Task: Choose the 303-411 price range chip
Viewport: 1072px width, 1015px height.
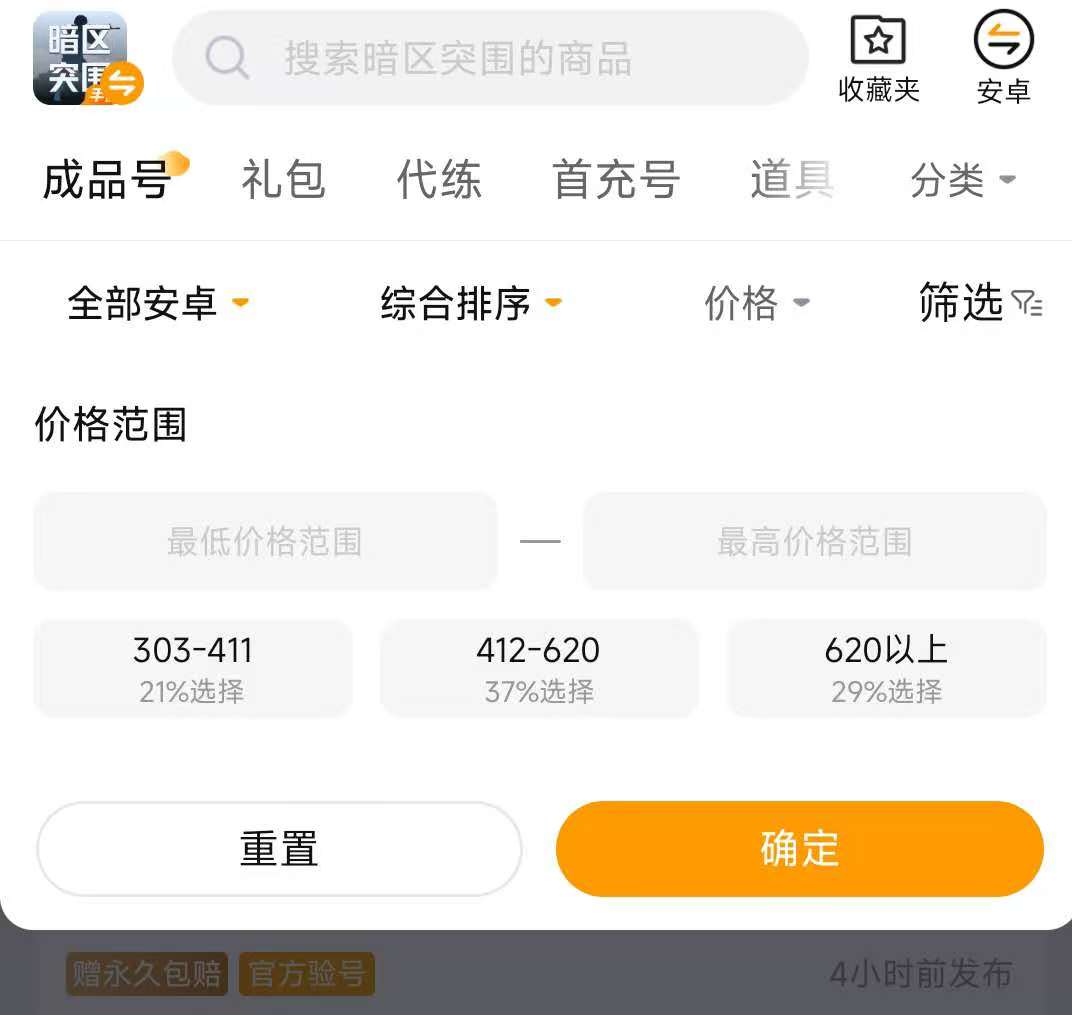Action: 193,668
